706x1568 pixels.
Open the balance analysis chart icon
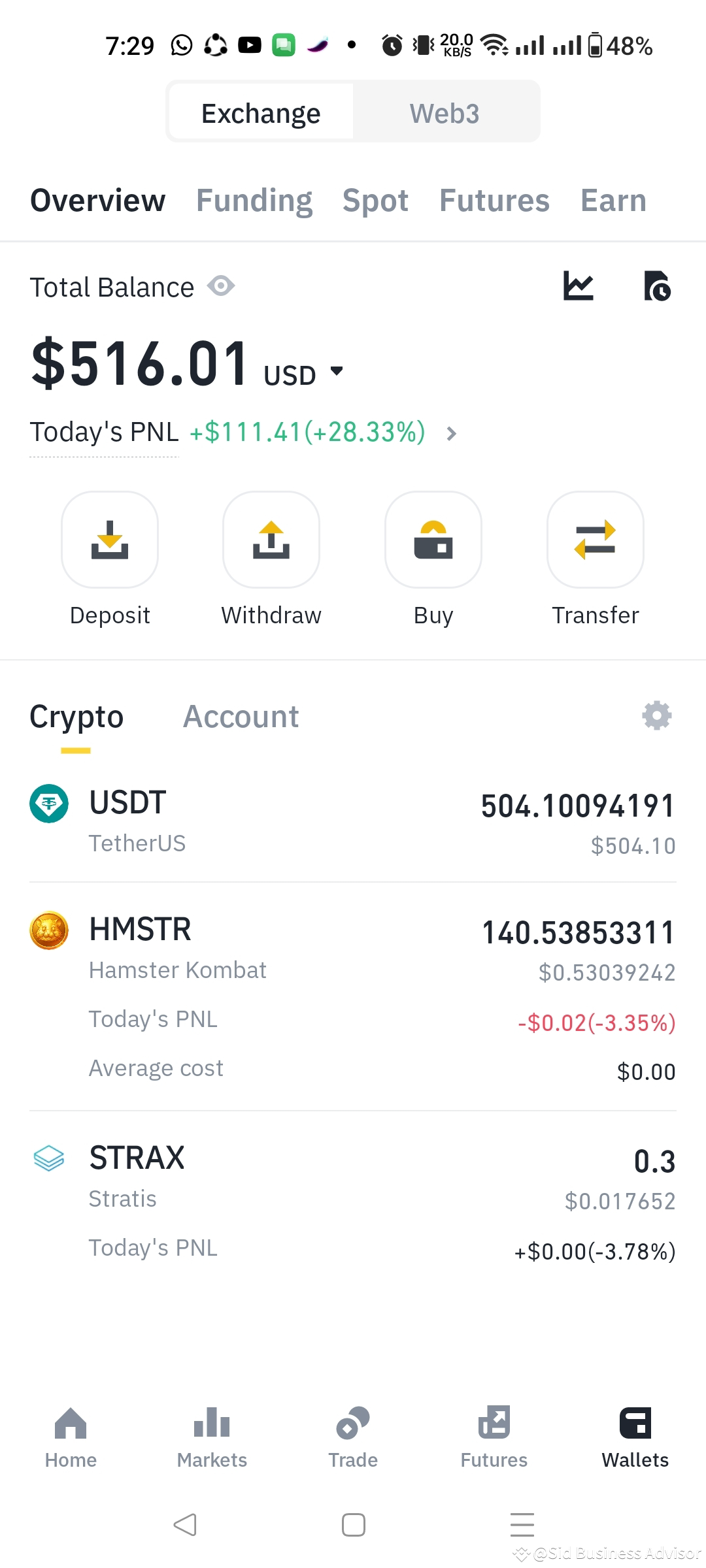click(x=579, y=286)
